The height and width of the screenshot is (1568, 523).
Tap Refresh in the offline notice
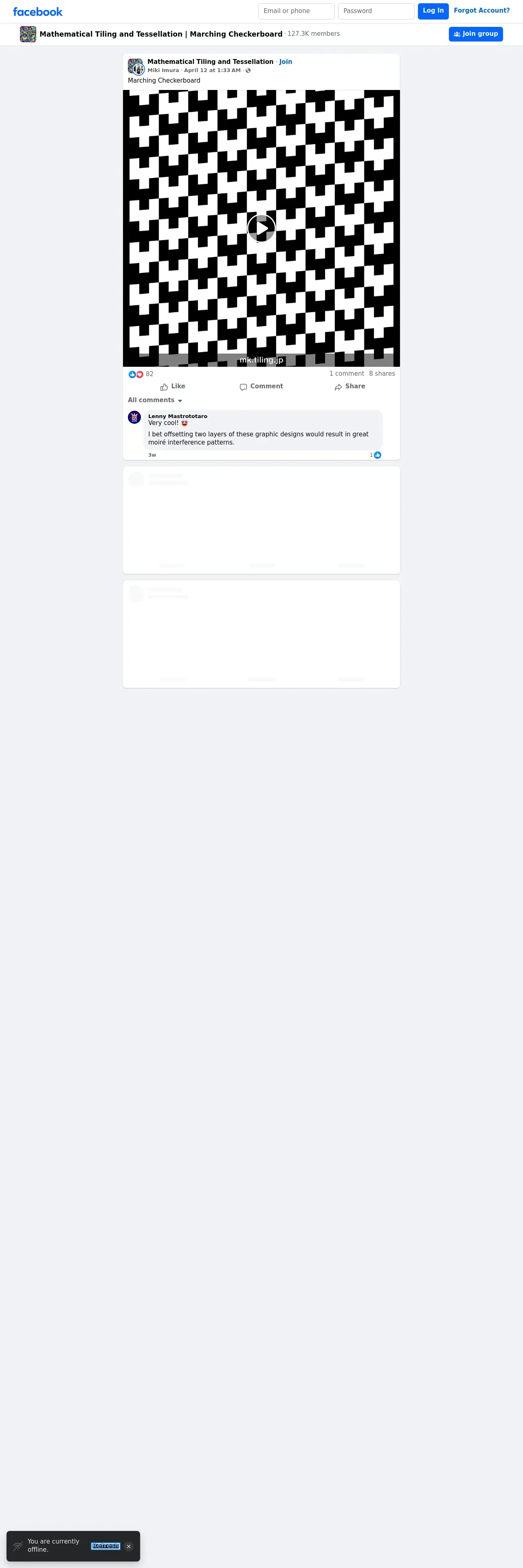[105, 1546]
